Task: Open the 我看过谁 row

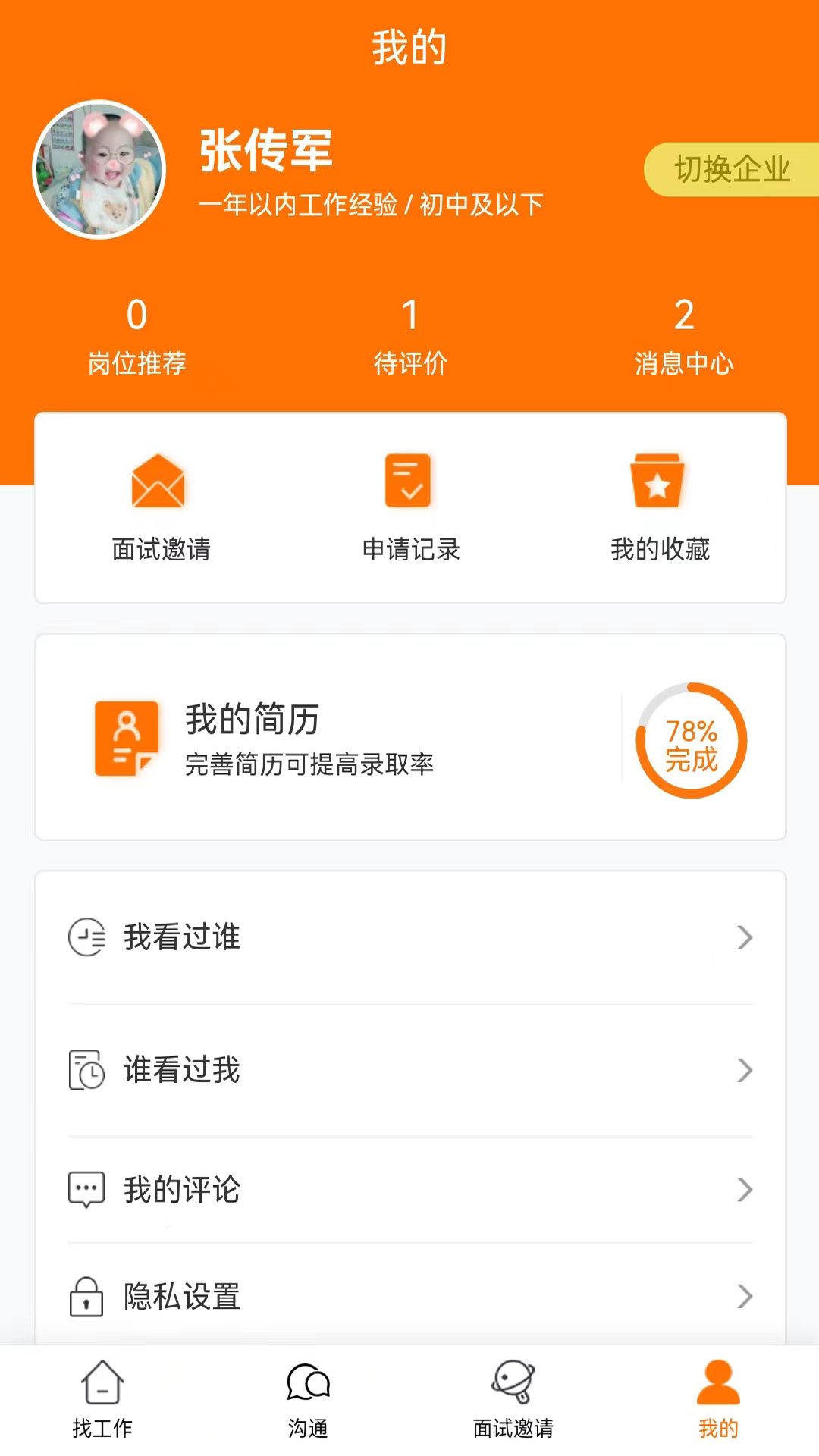Action: click(x=410, y=937)
